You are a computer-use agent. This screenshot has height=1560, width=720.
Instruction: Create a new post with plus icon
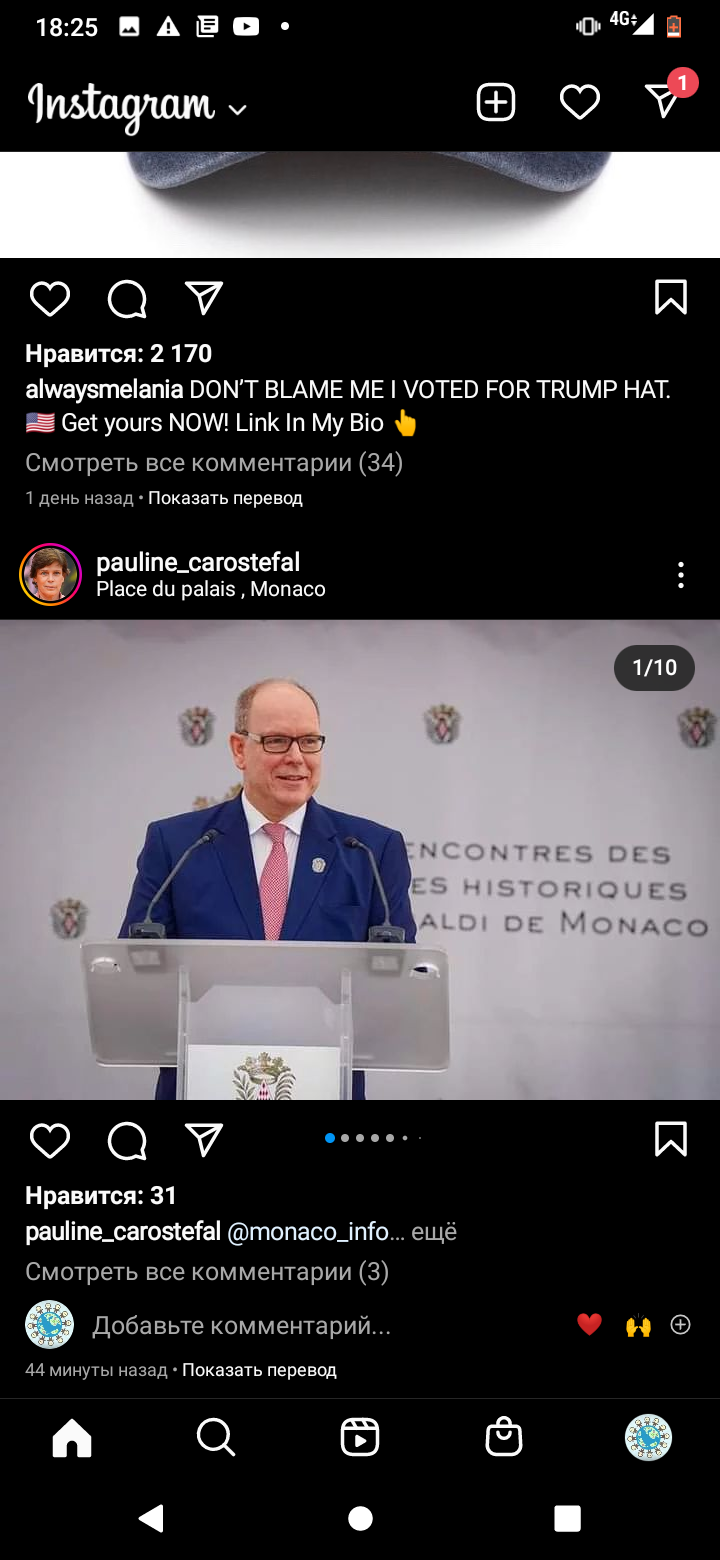pyautogui.click(x=496, y=102)
